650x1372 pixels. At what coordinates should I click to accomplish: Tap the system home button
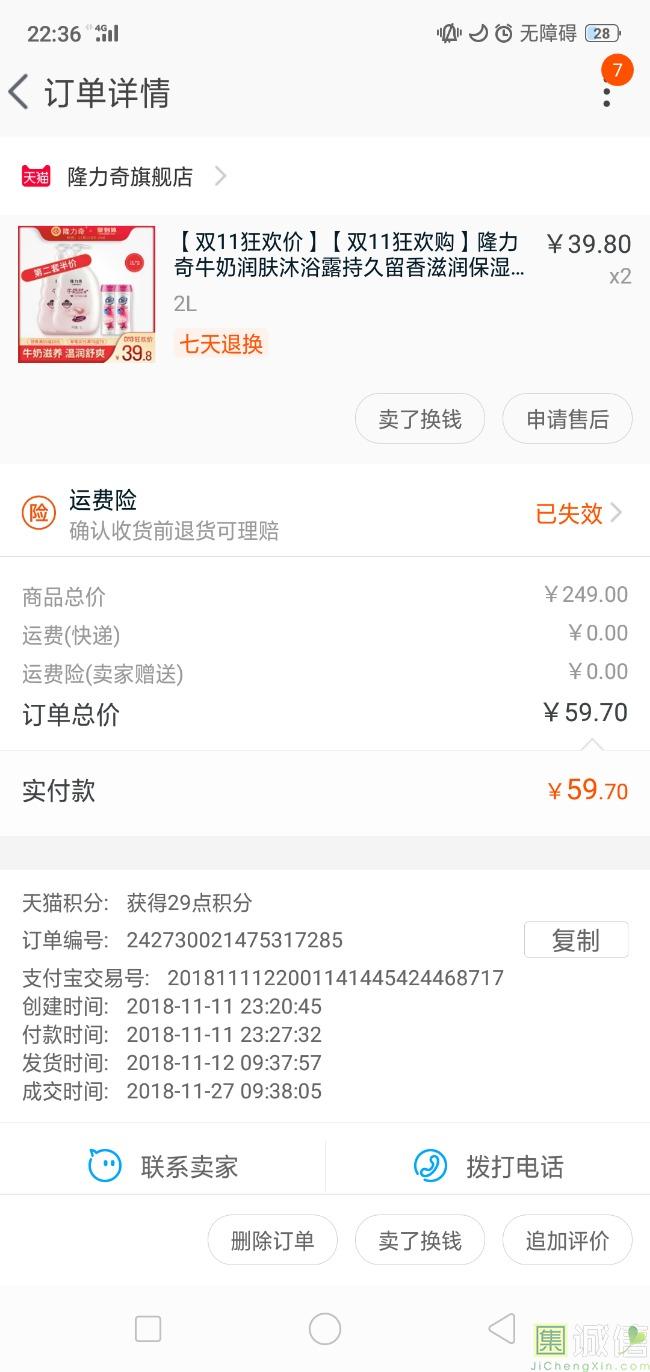click(x=325, y=1329)
